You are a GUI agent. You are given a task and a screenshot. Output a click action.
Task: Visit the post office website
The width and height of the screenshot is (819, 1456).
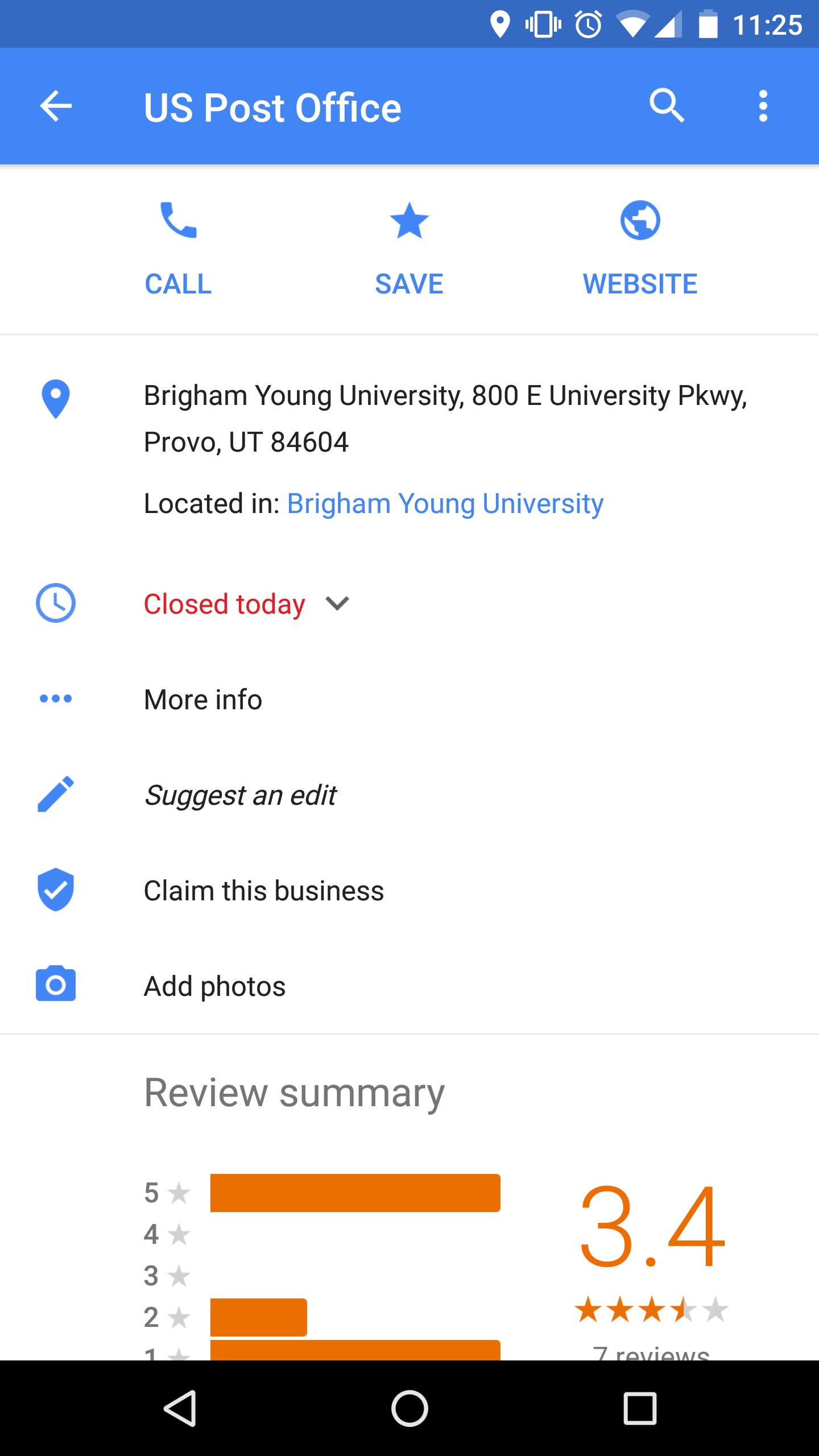[640, 249]
